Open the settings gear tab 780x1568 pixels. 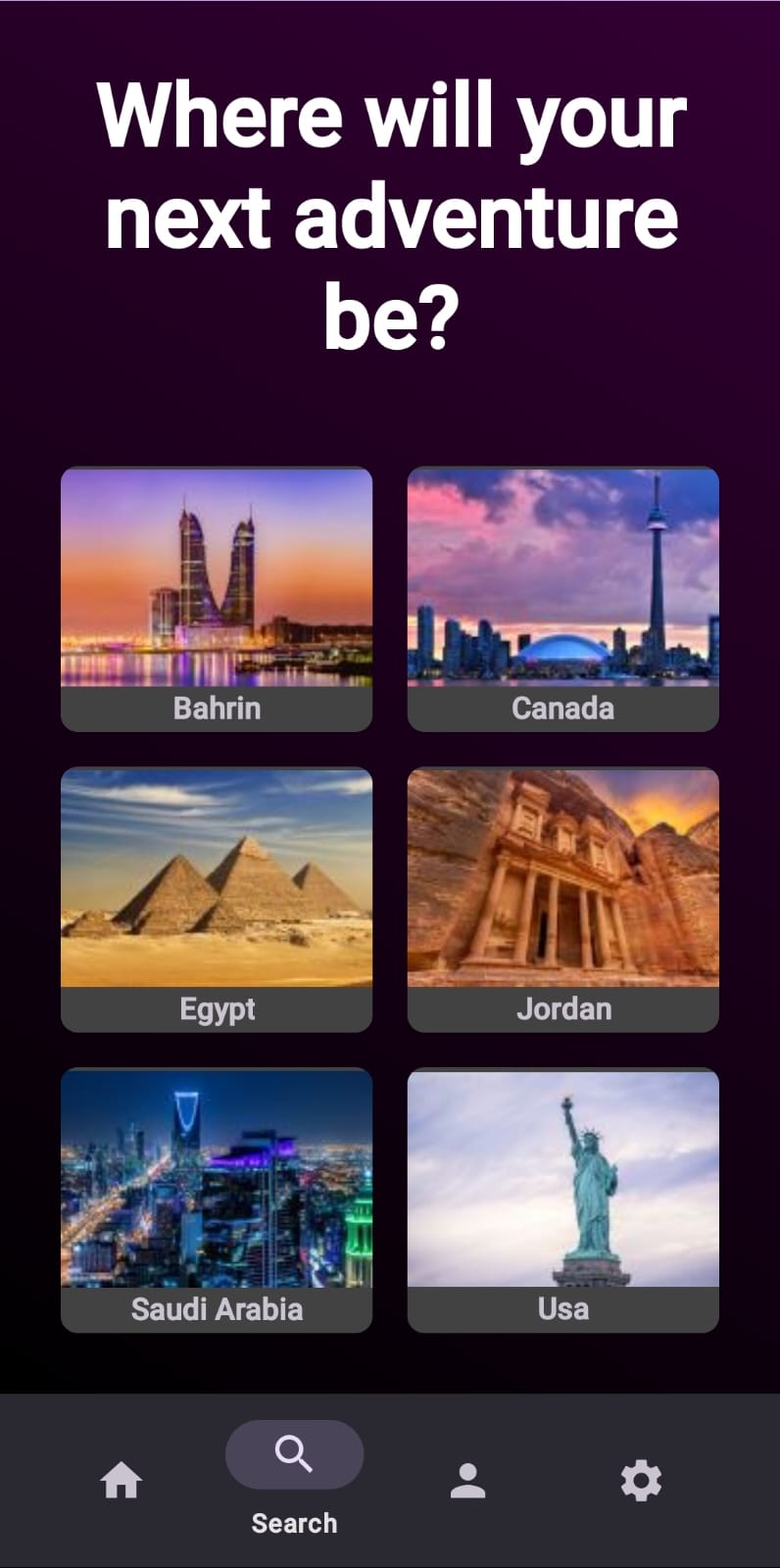[x=641, y=1480]
